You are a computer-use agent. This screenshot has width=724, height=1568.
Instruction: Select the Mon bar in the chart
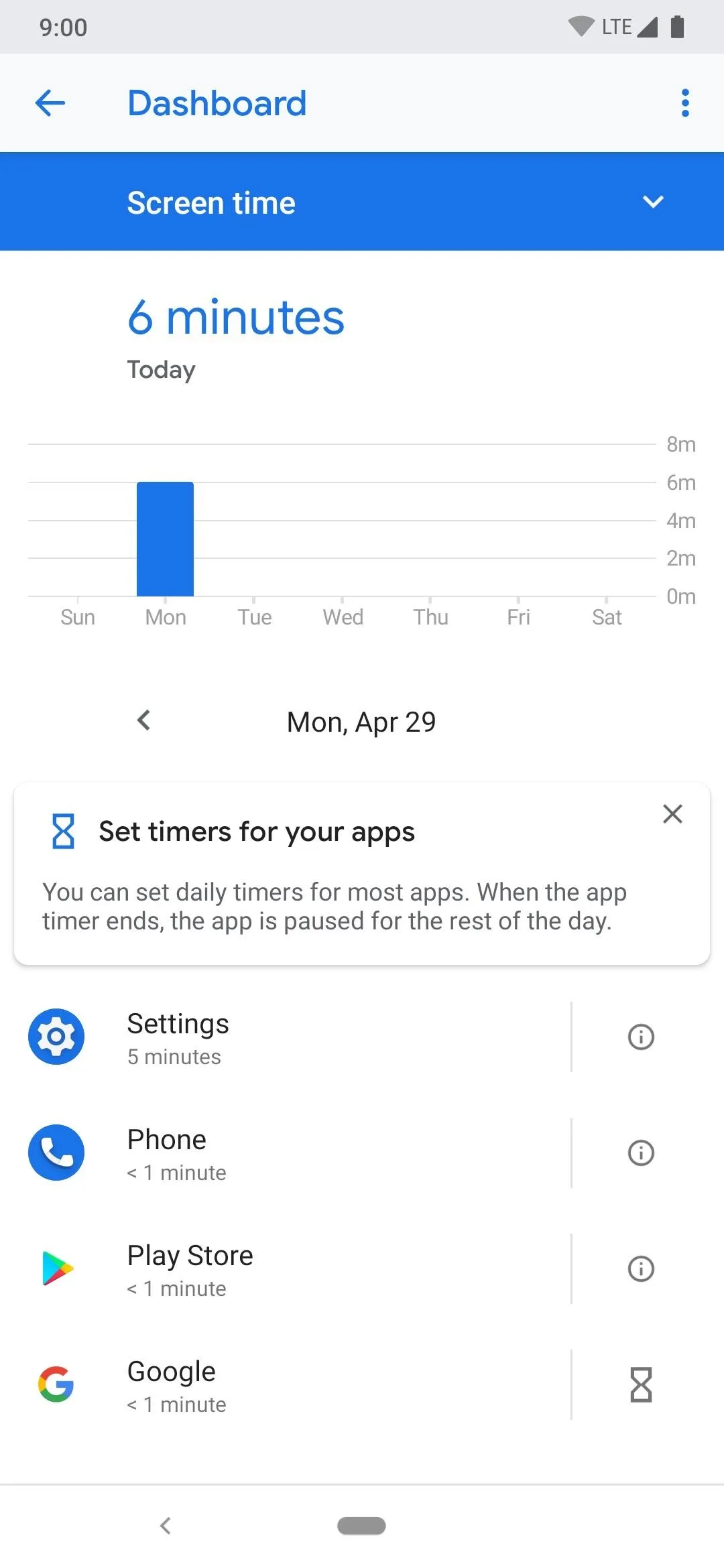tap(165, 539)
